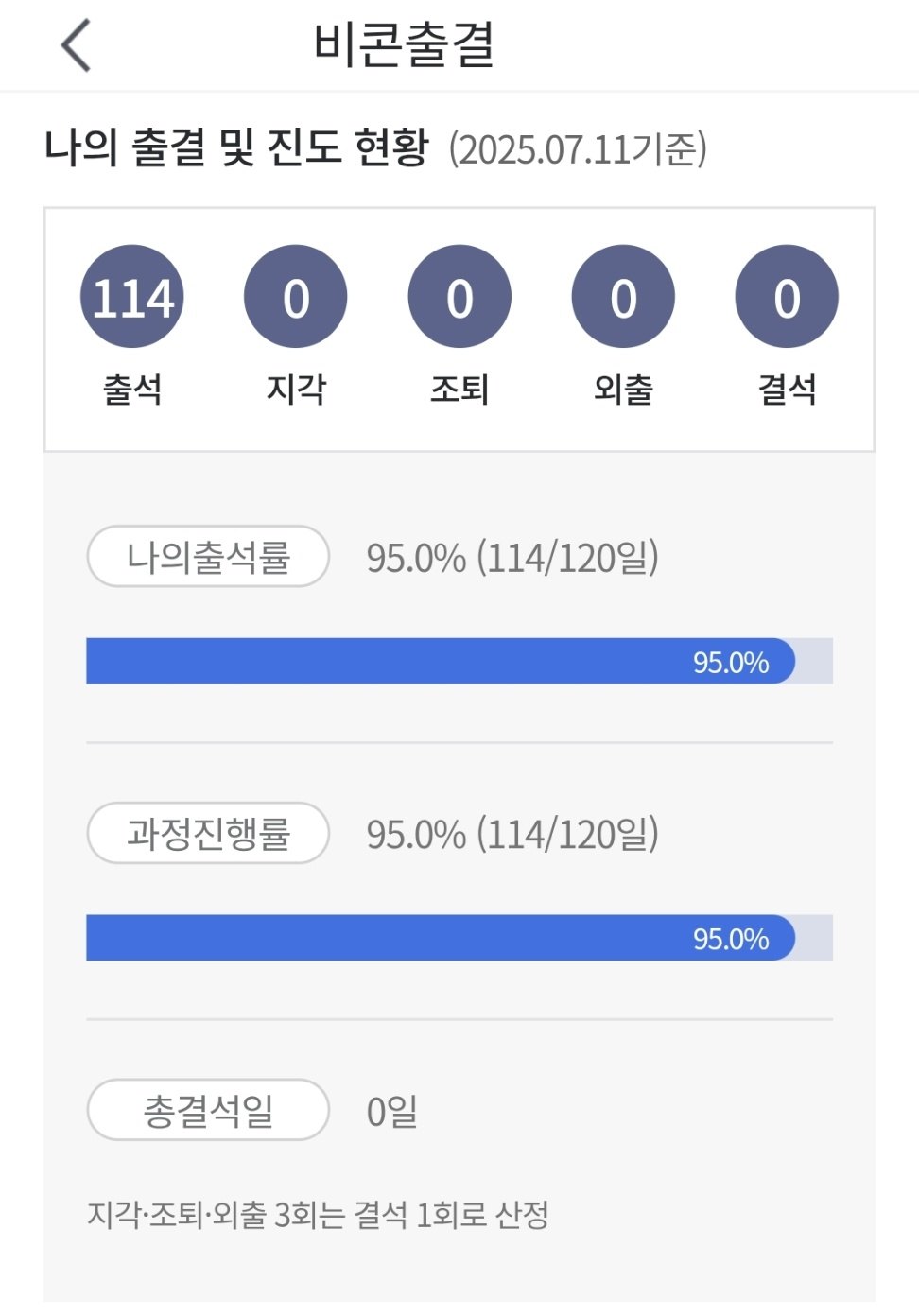
Task: Open the 나의출석률 attendance rate label
Action: coord(208,558)
